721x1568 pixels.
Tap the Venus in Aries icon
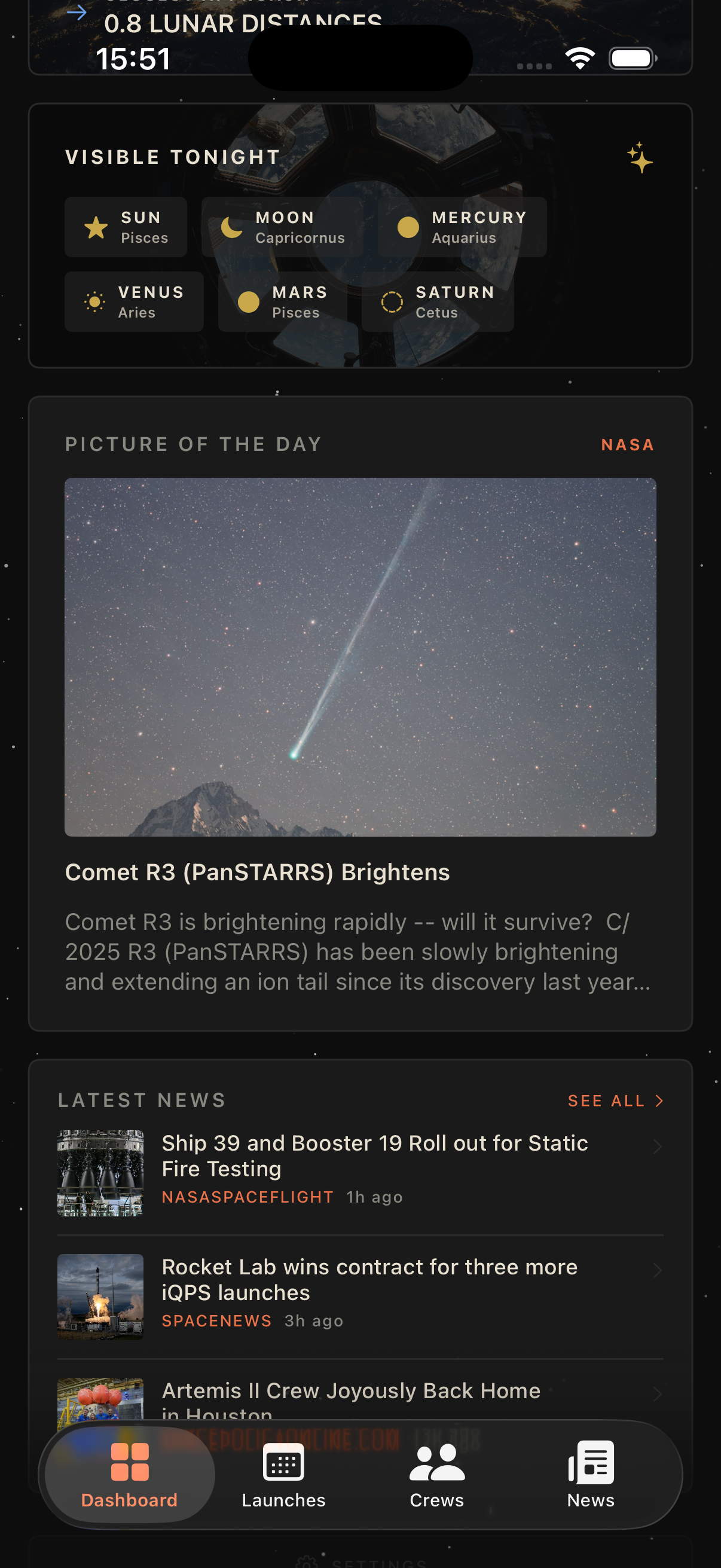(x=95, y=301)
